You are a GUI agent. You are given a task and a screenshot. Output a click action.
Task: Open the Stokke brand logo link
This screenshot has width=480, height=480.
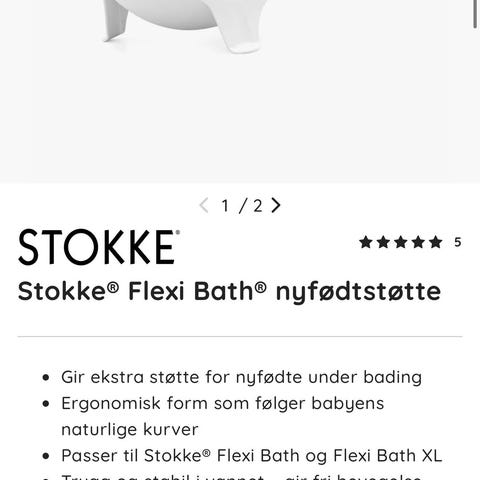click(99, 247)
